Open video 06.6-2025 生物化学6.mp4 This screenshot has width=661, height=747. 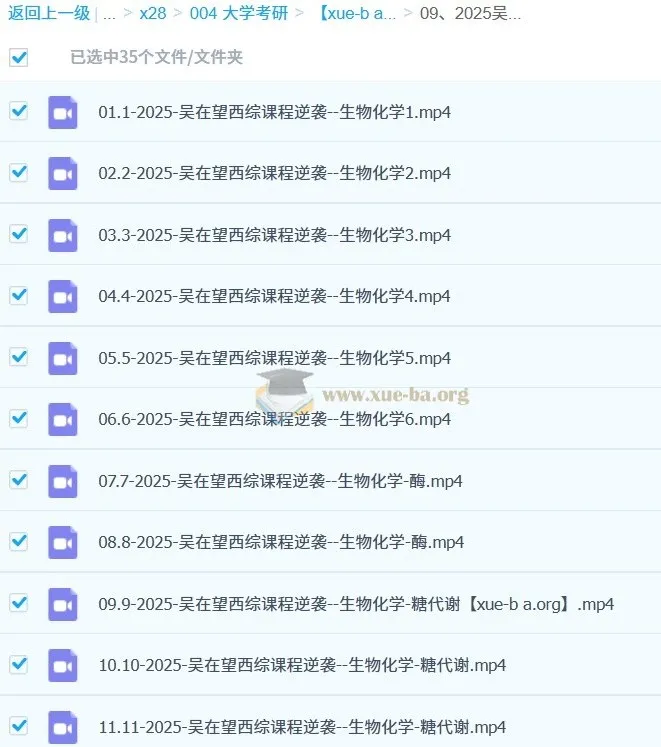(x=274, y=420)
